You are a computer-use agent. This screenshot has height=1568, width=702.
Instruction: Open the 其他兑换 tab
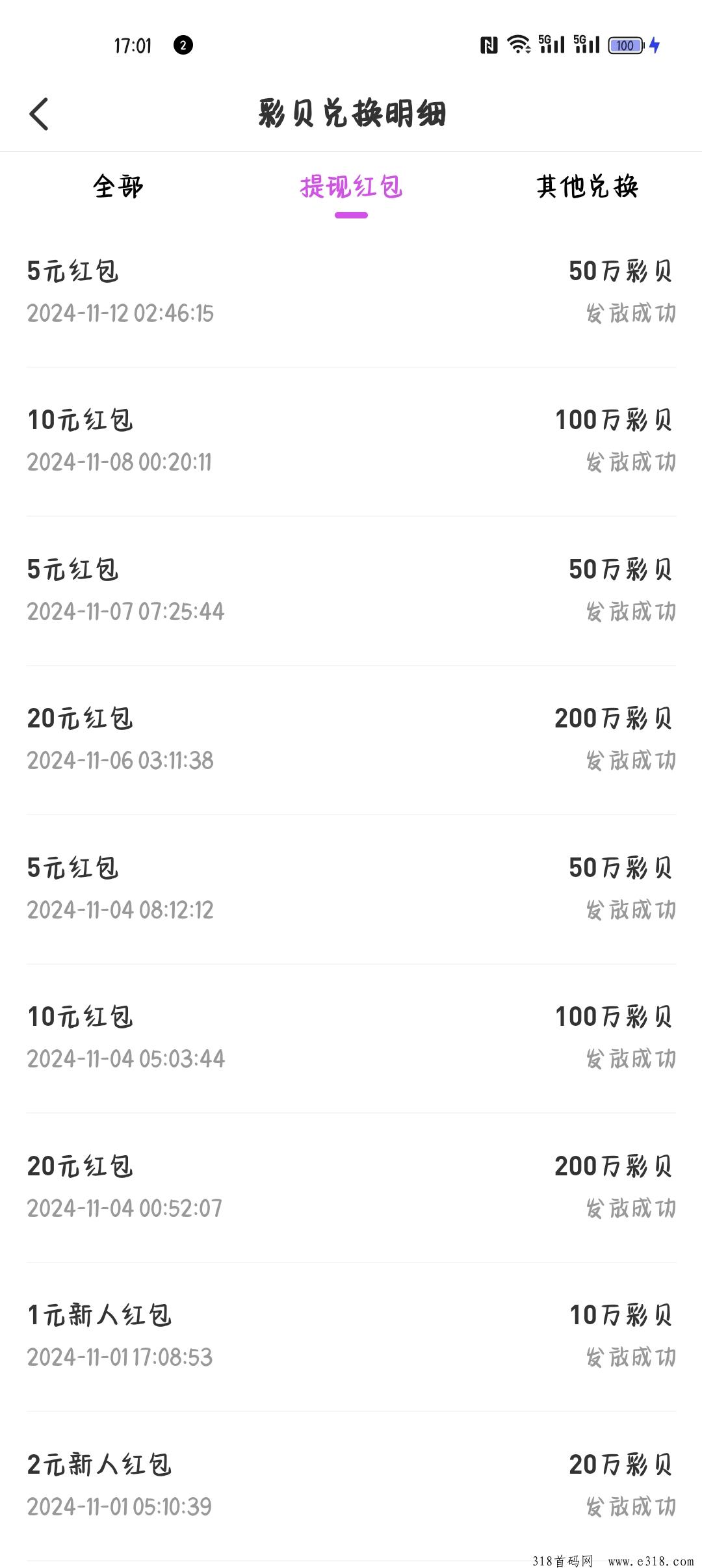pyautogui.click(x=587, y=187)
